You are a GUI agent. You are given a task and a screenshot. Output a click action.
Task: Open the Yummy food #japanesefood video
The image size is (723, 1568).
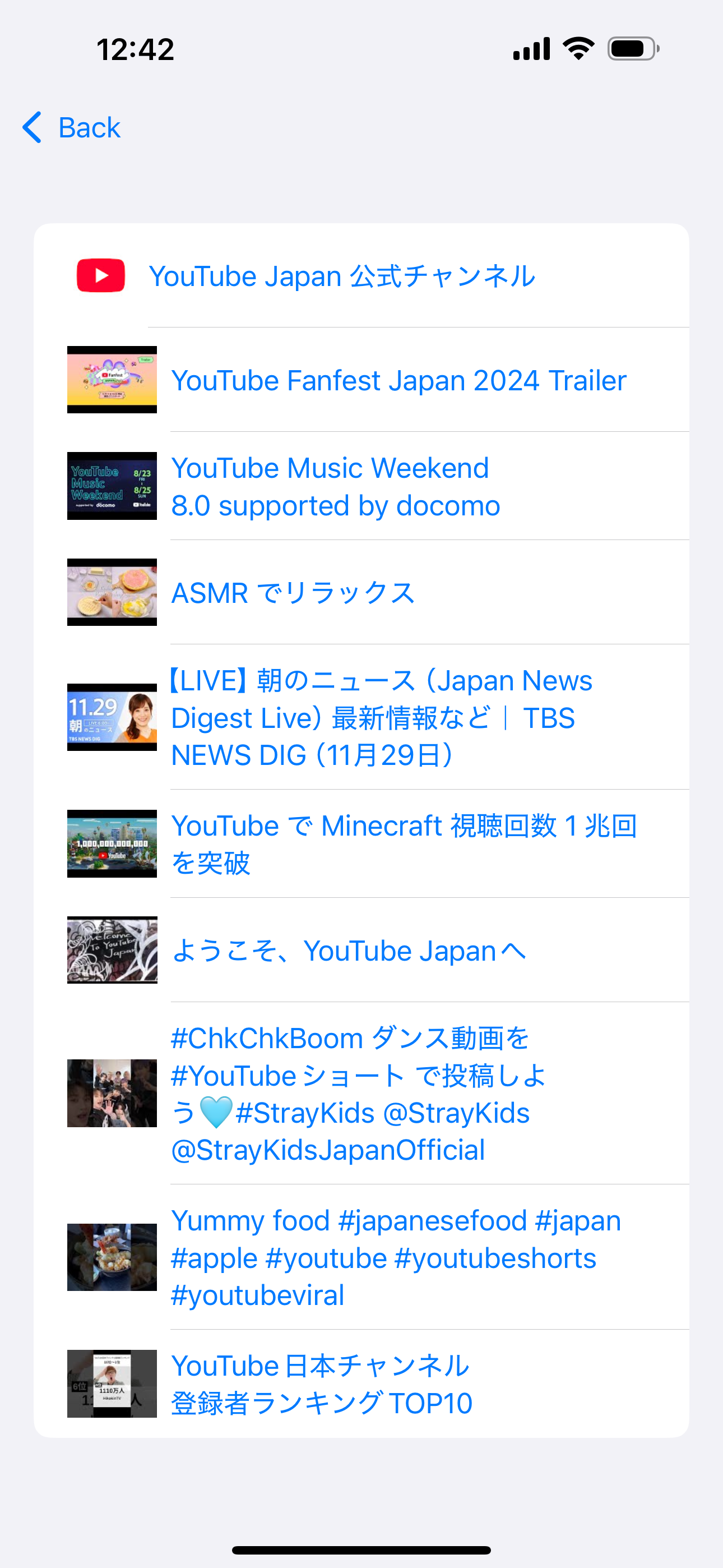(x=396, y=1257)
